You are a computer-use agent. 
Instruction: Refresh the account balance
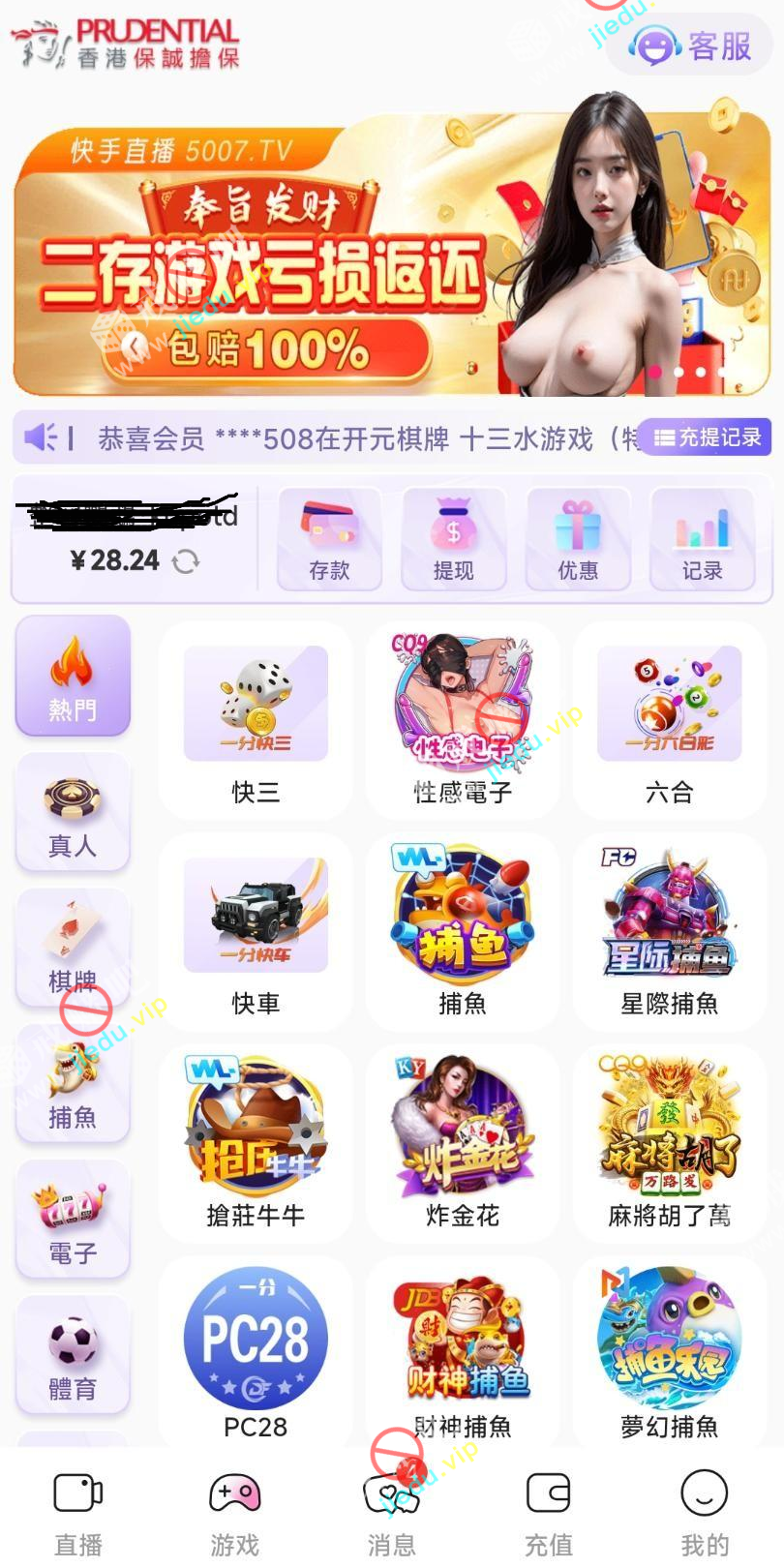pyautogui.click(x=186, y=561)
